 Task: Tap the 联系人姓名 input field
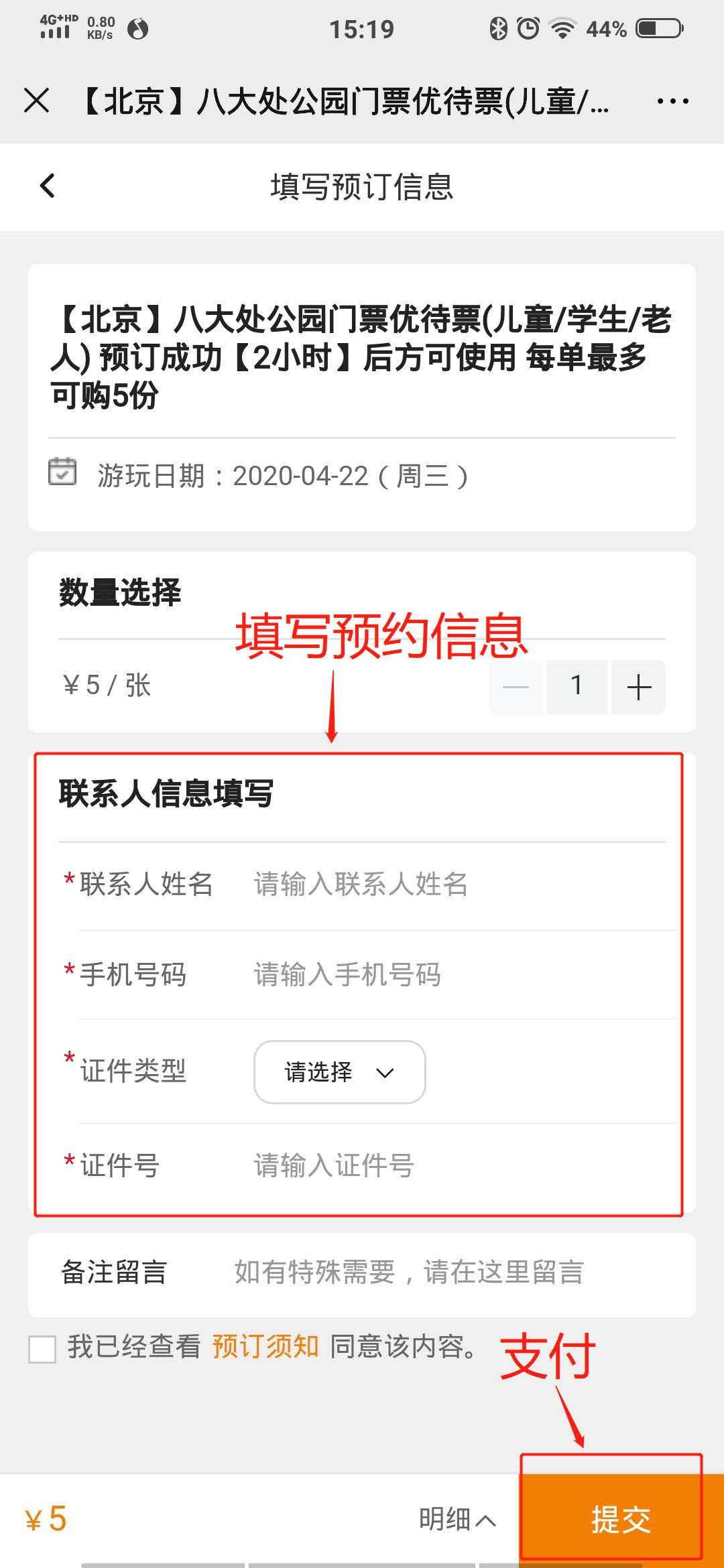pos(442,885)
